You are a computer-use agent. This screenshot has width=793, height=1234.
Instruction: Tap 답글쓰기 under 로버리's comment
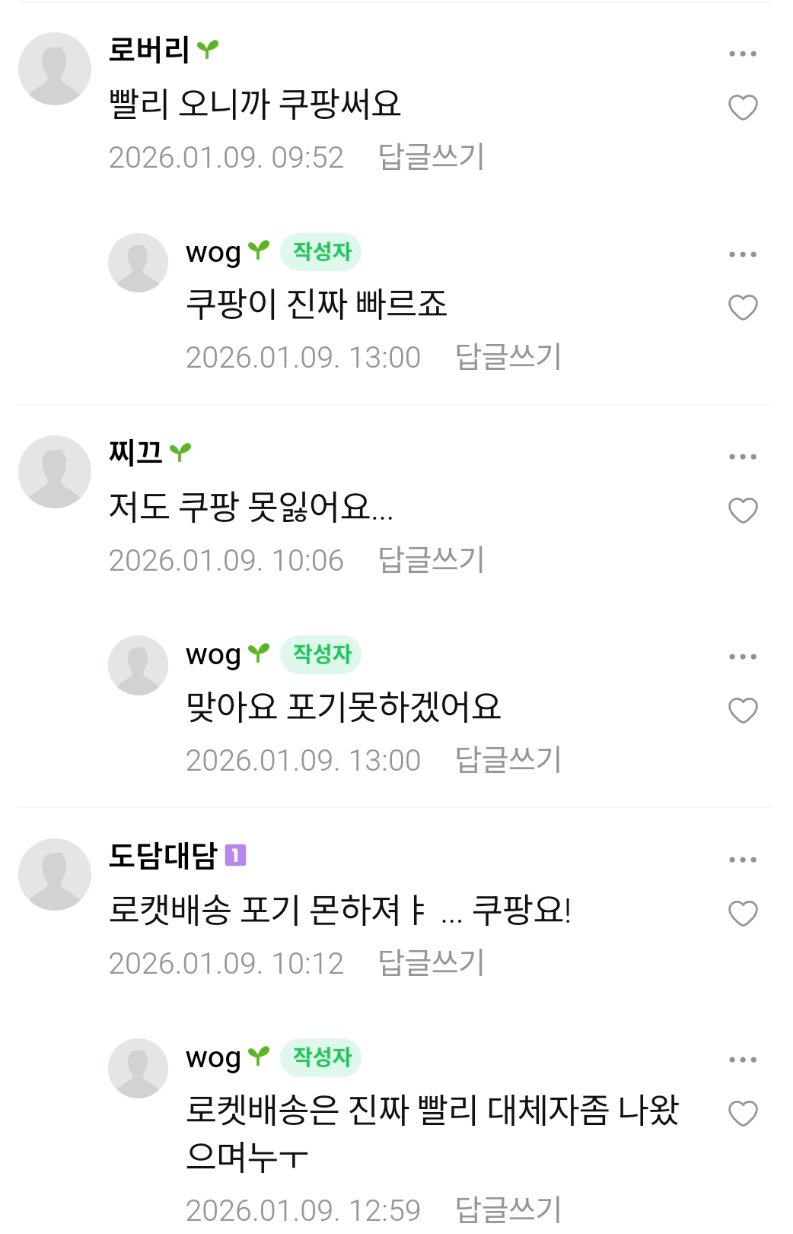(x=431, y=157)
